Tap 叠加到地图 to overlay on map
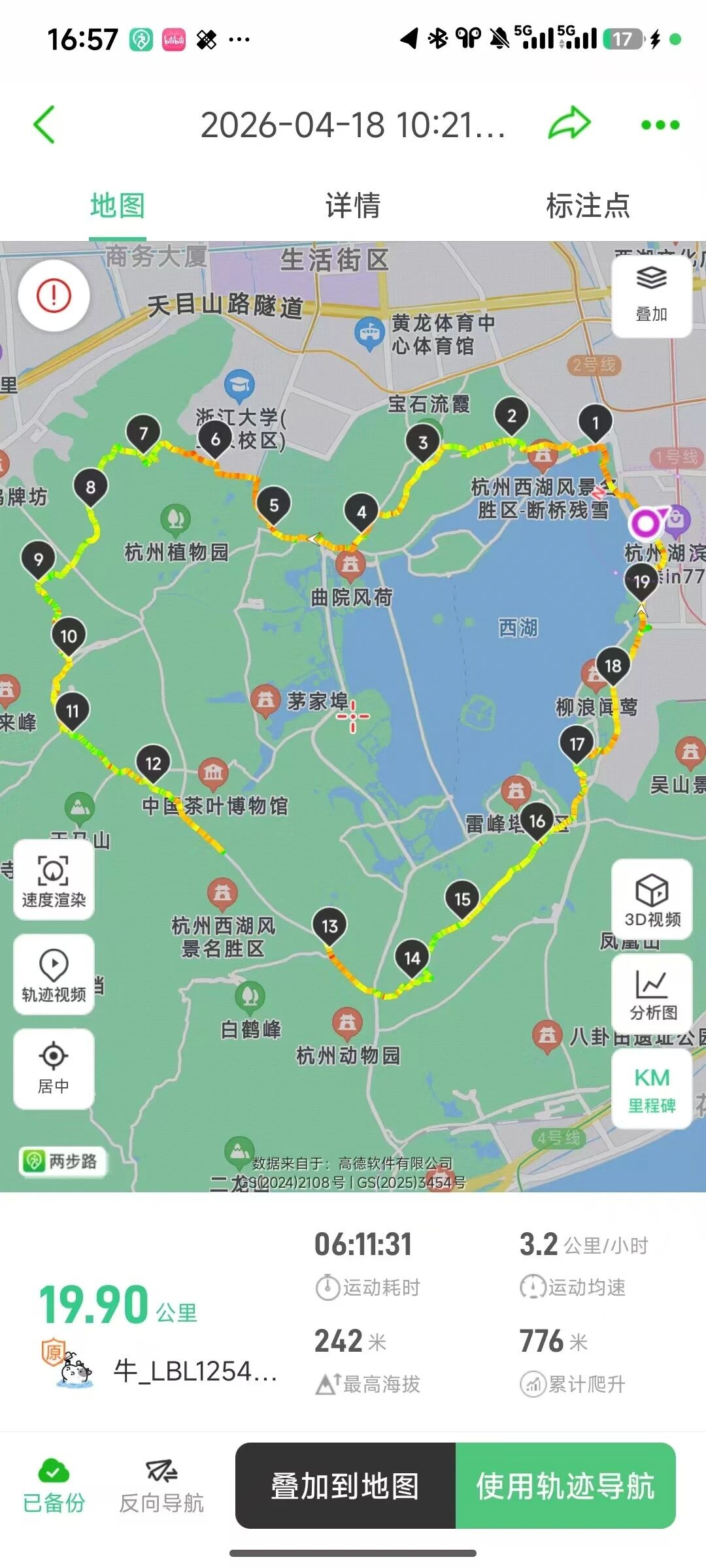The height and width of the screenshot is (1568, 706). coord(345,1486)
